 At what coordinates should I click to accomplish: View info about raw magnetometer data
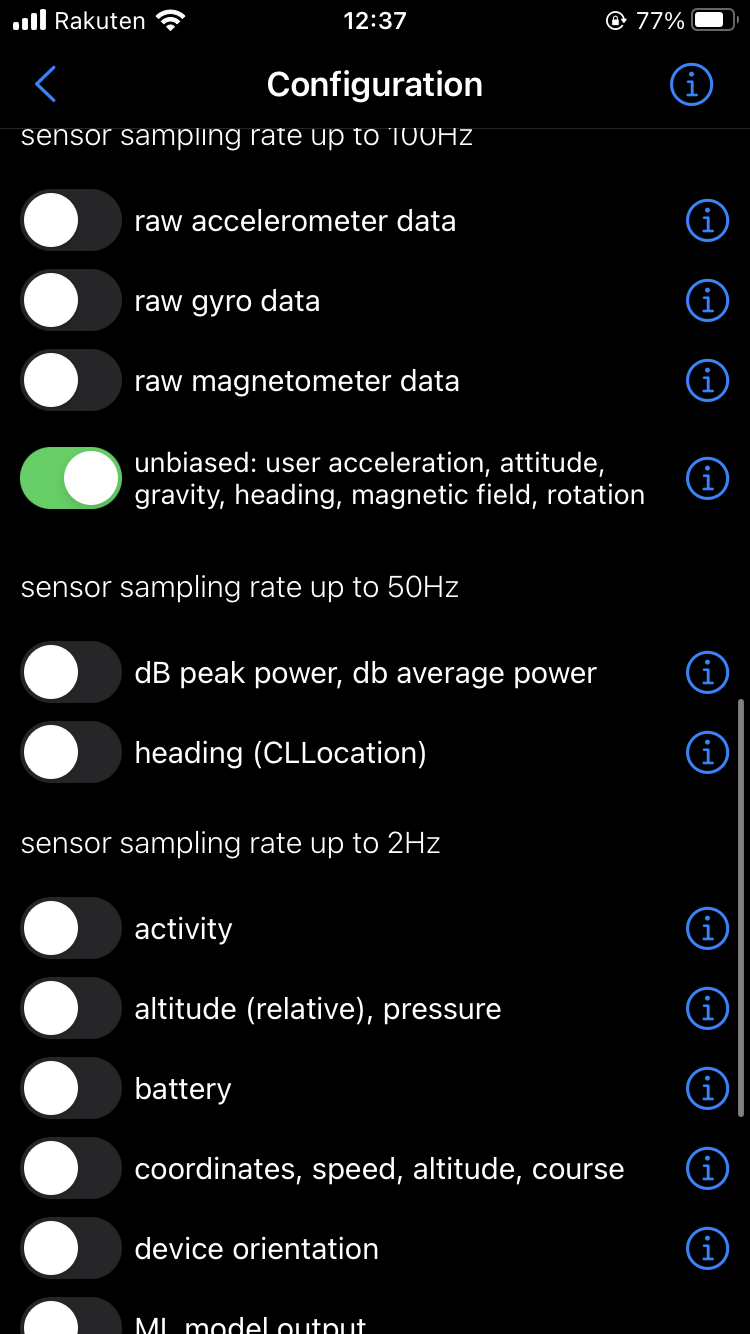tap(707, 380)
